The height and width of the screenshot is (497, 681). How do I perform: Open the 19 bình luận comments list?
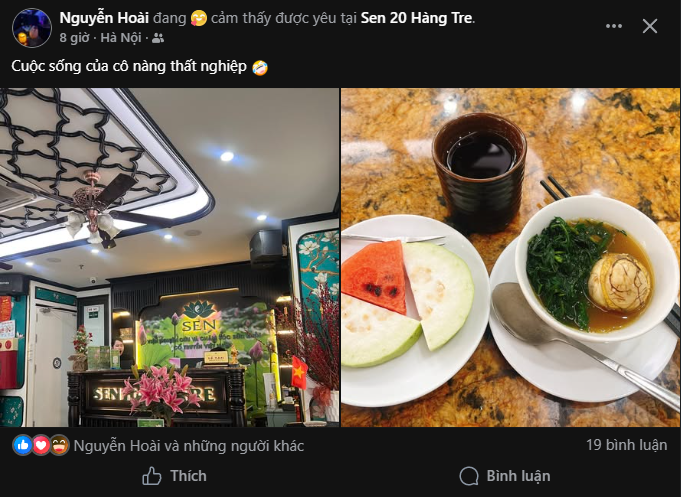coord(626,446)
